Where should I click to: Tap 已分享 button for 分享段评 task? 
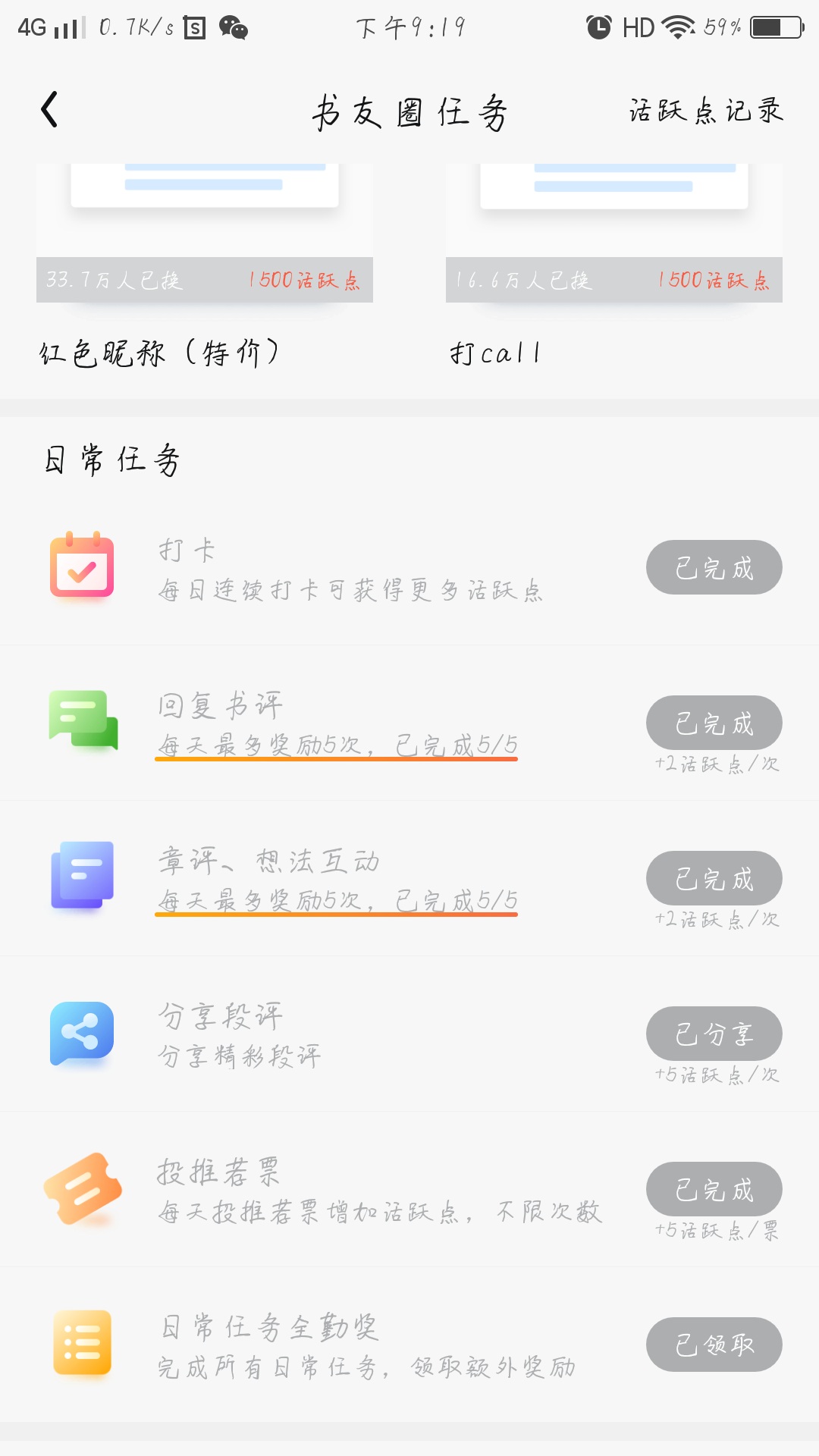pos(714,1034)
